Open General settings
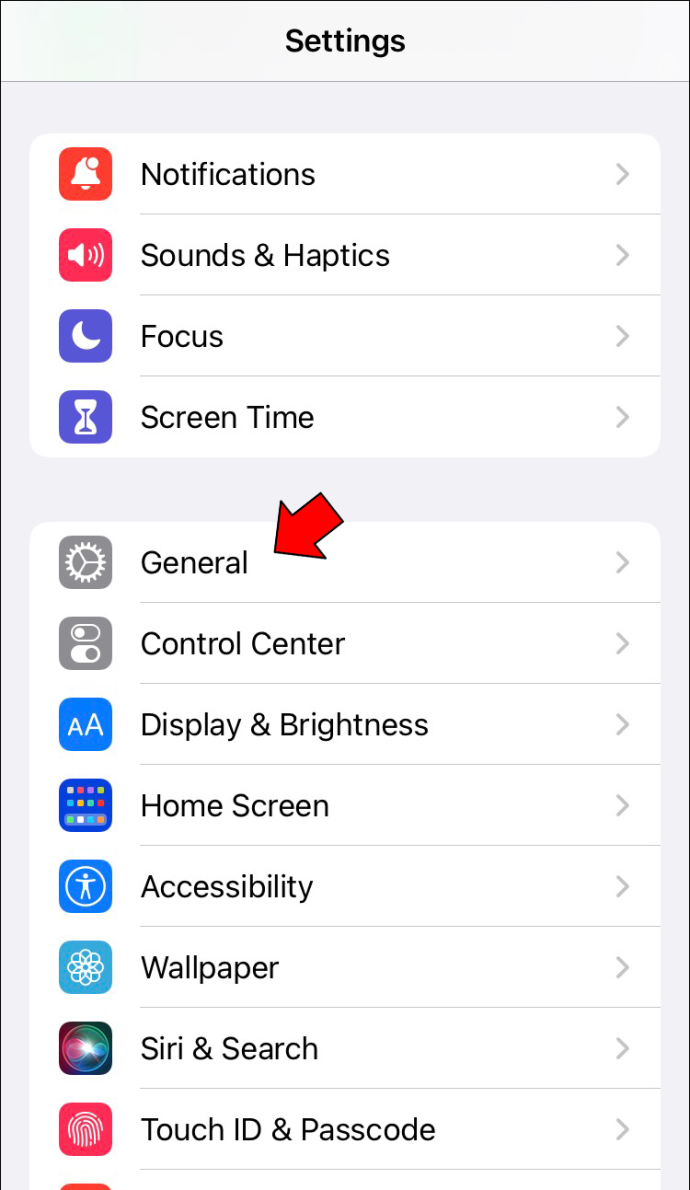690x1190 pixels. [x=345, y=562]
